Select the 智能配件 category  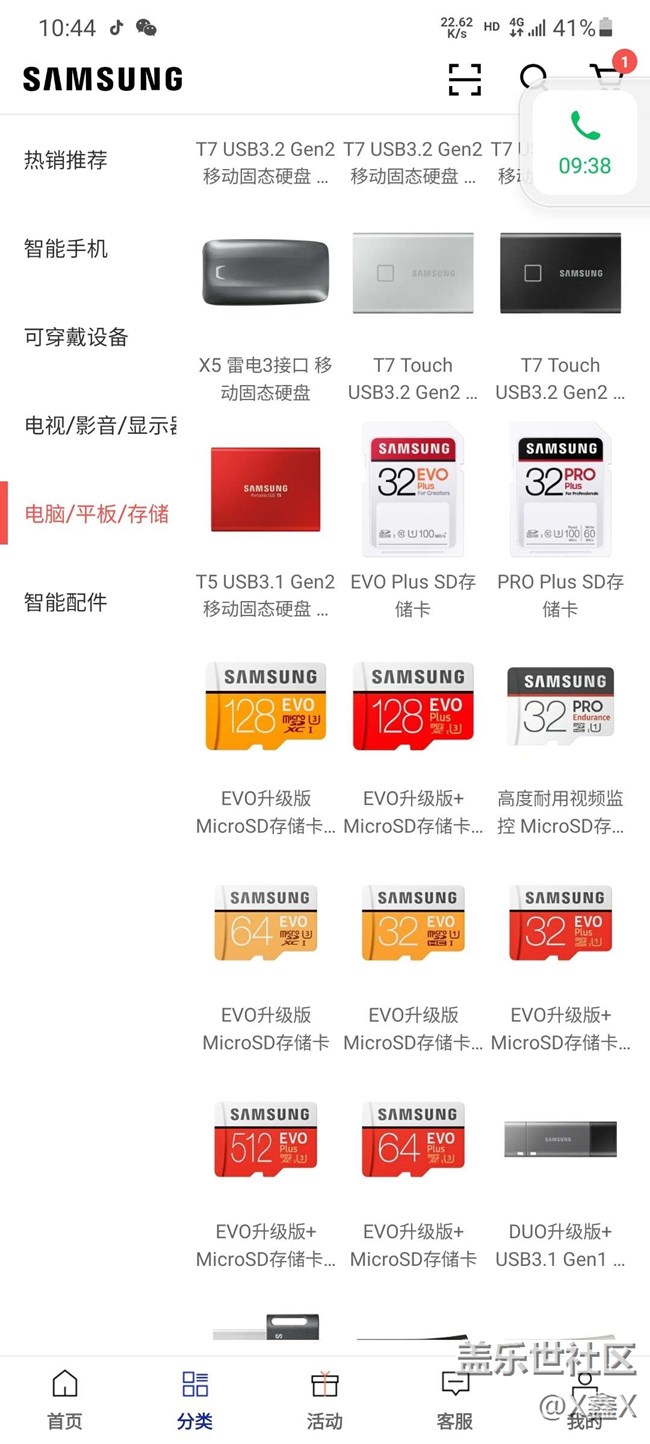(66, 602)
